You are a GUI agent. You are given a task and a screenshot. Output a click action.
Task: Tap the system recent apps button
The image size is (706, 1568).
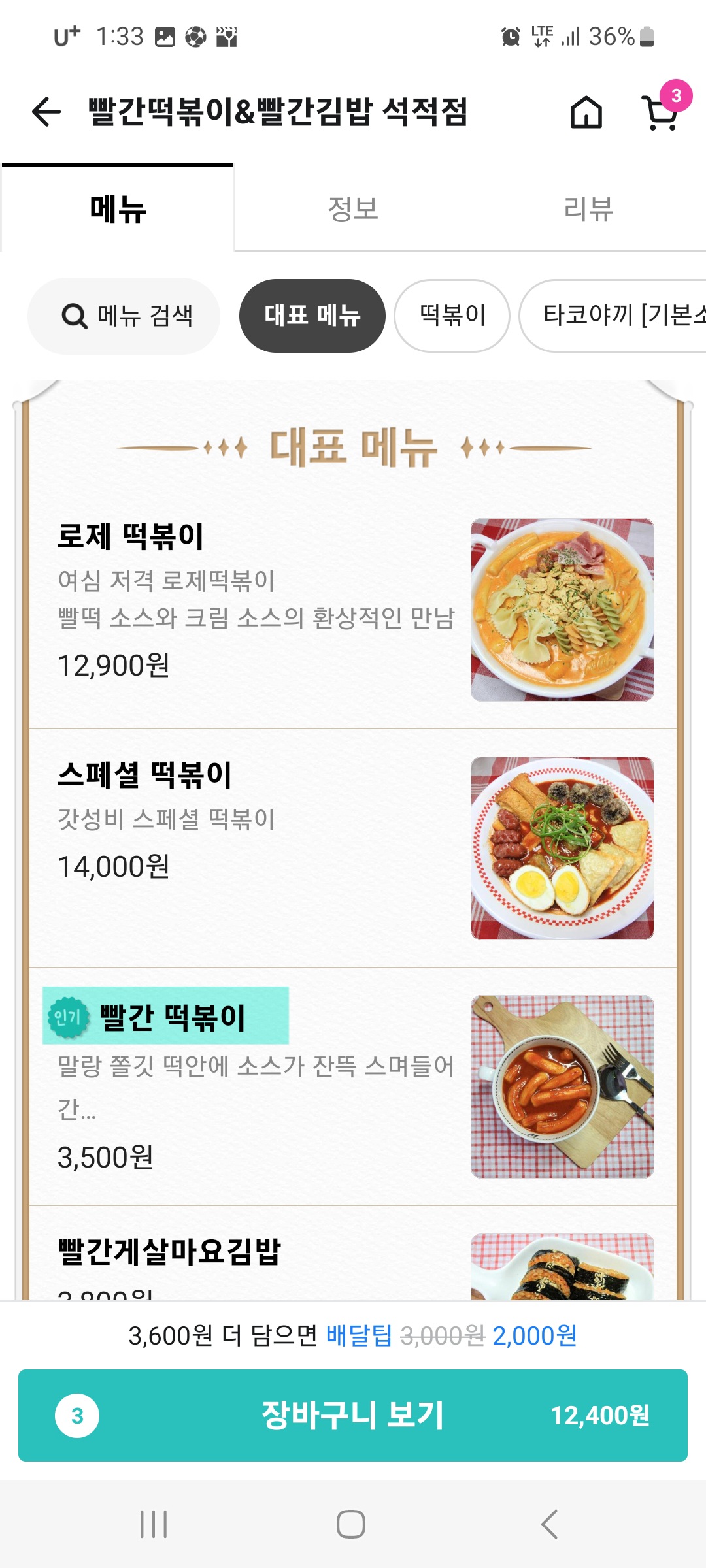(x=154, y=1524)
